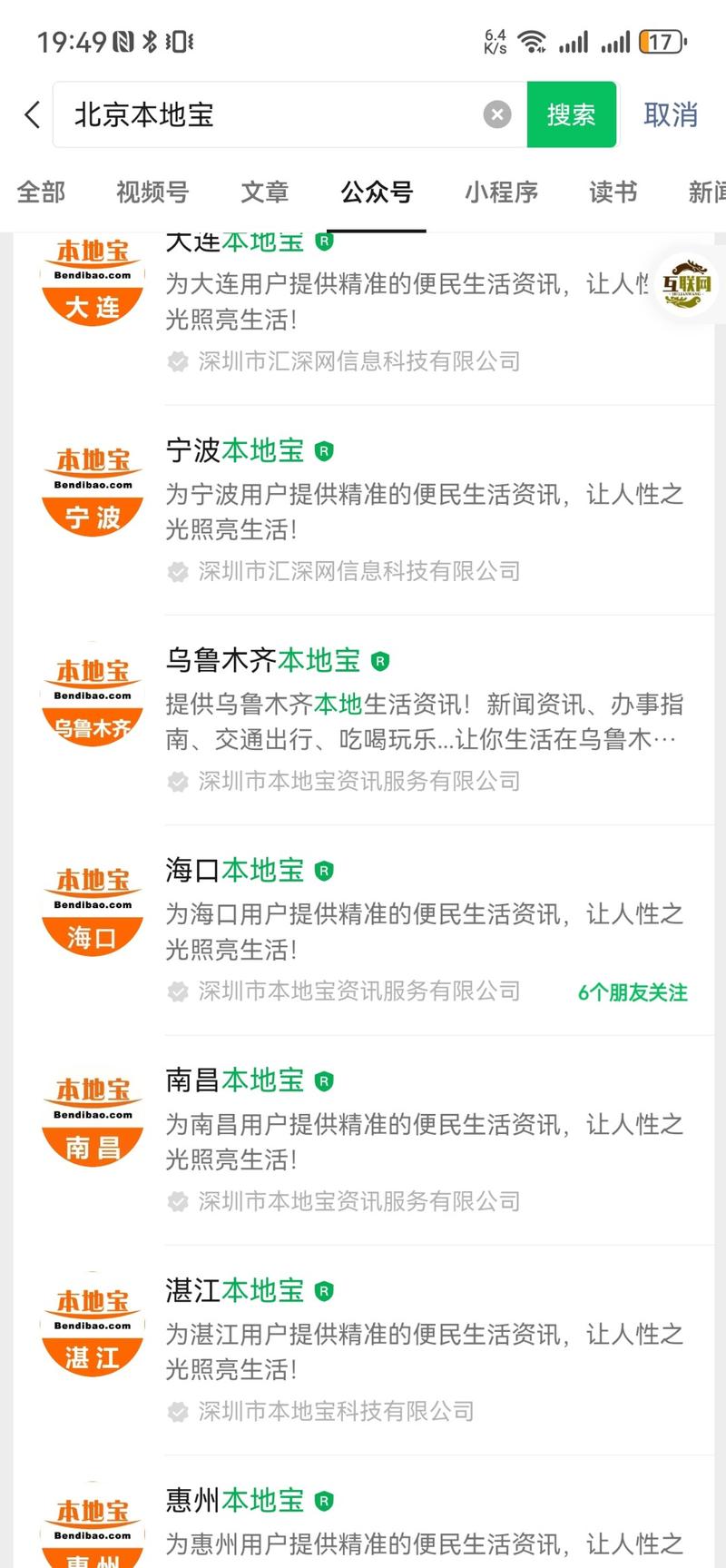
Task: Tap the floating 互联网 bubble
Action: (x=688, y=285)
